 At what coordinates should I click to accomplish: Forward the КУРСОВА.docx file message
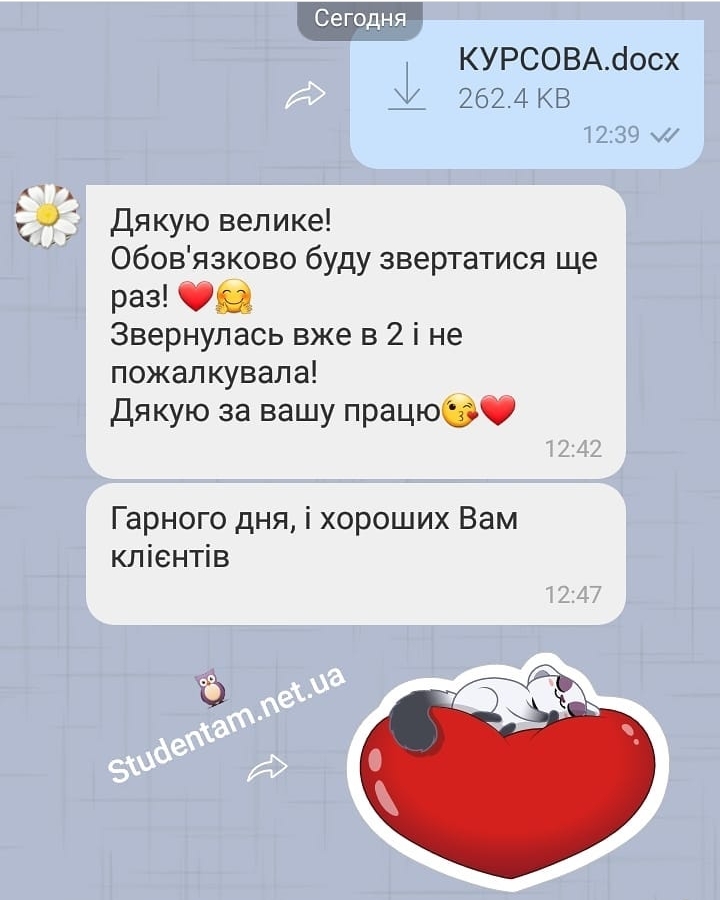point(305,95)
